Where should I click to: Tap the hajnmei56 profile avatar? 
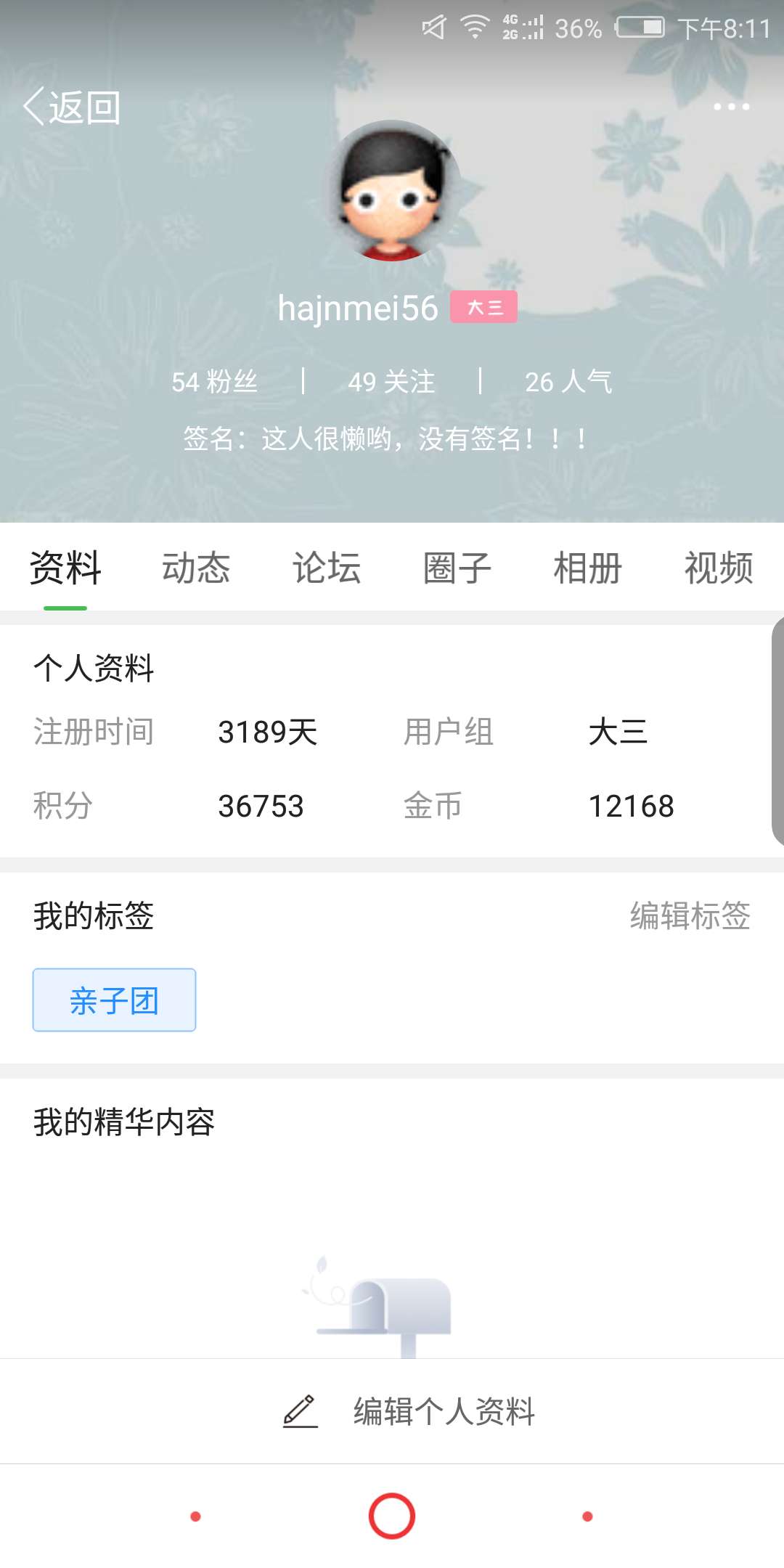point(392,191)
